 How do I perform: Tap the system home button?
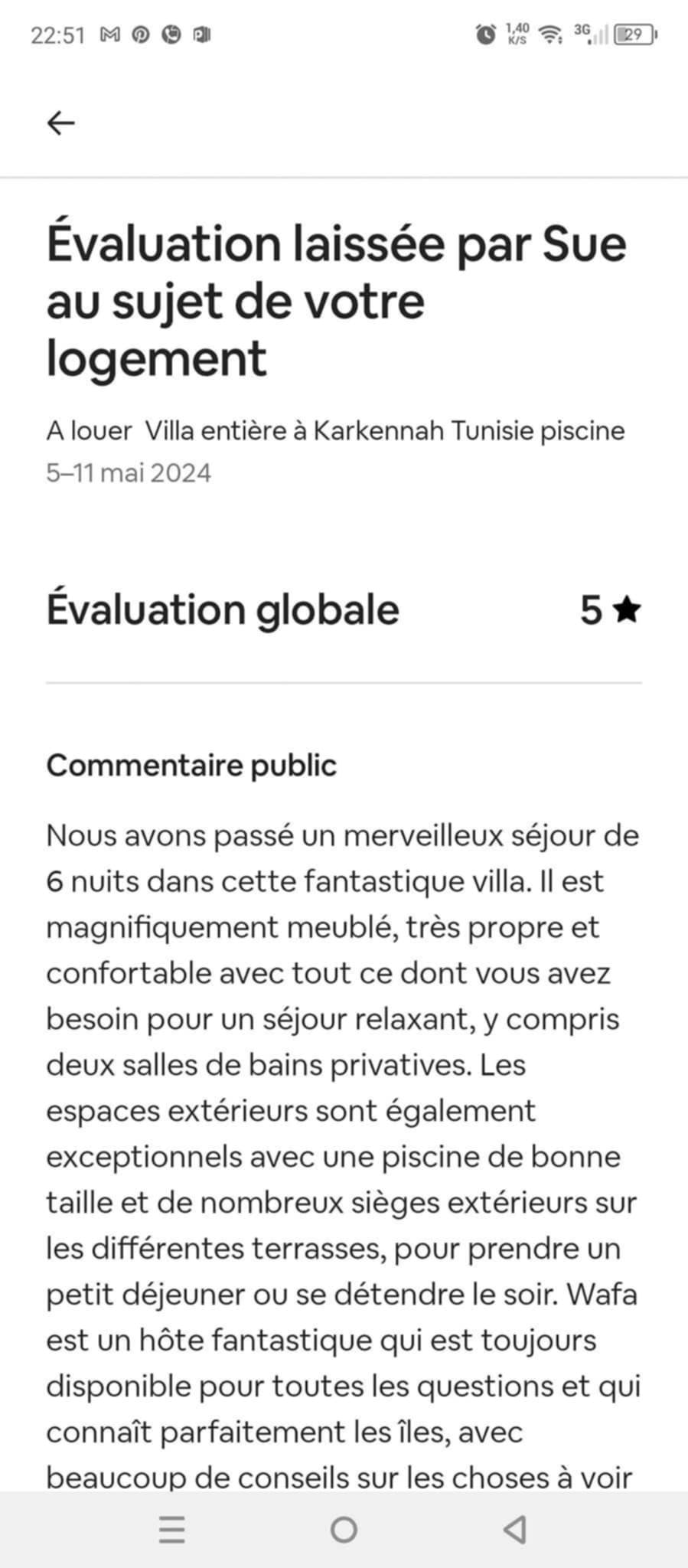click(x=344, y=1530)
